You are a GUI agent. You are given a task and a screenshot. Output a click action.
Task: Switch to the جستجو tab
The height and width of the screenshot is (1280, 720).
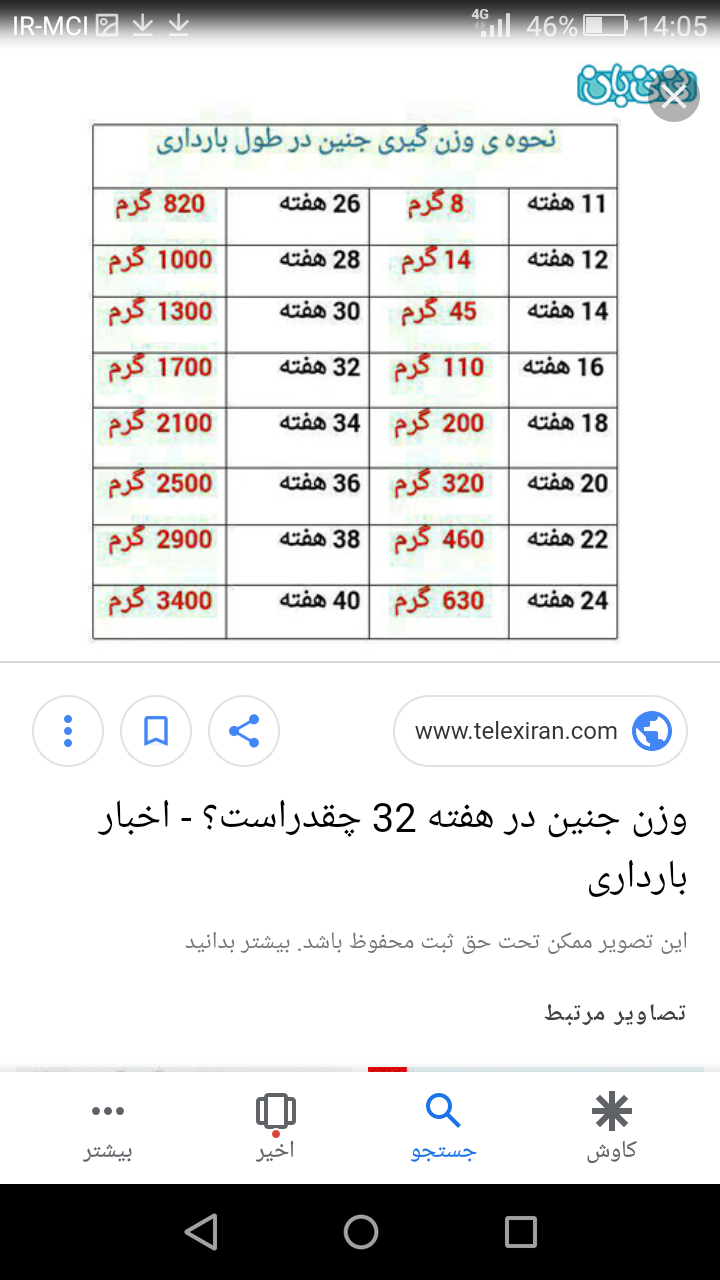443,1127
